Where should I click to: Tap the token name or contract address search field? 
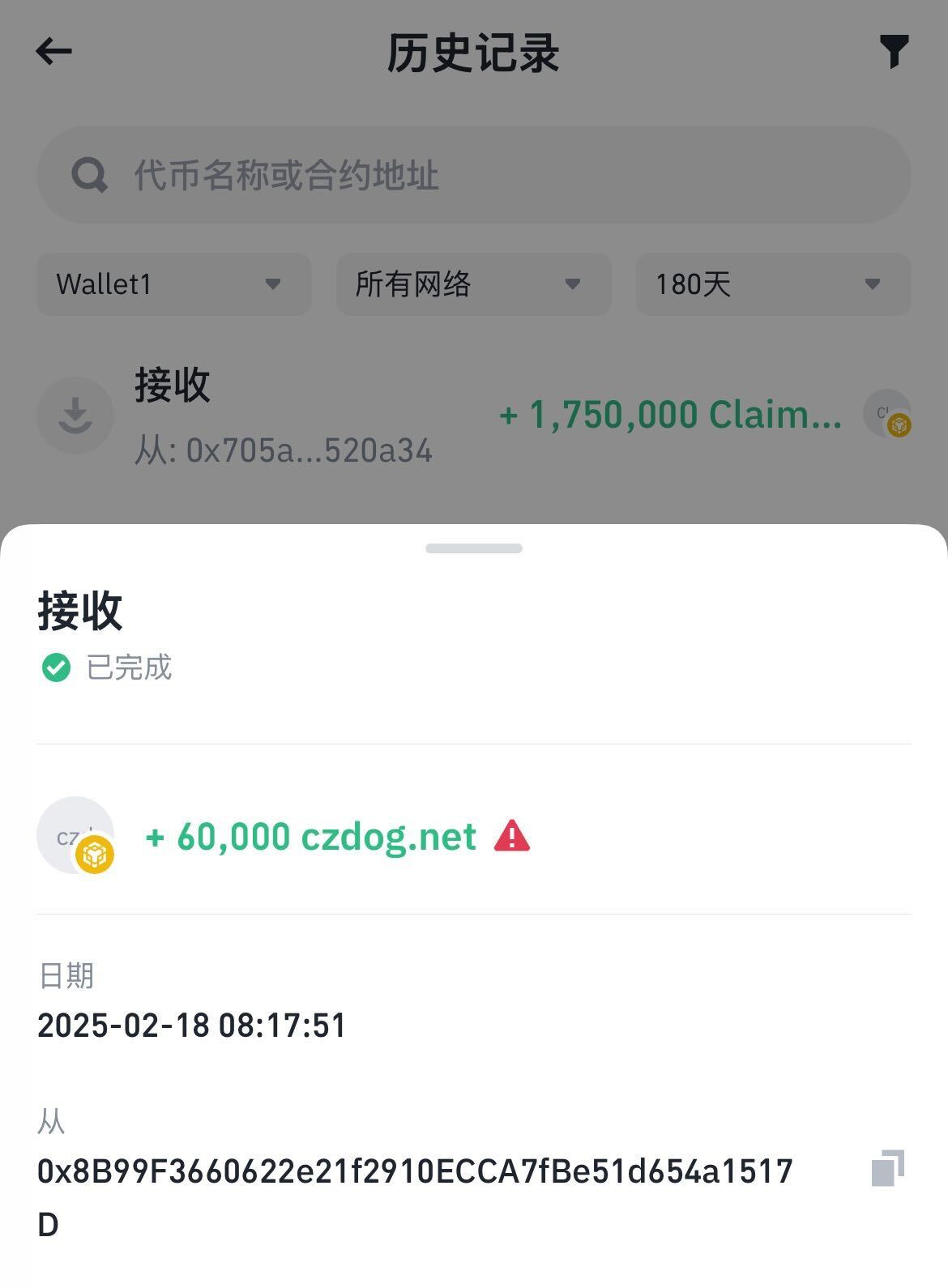tap(474, 175)
